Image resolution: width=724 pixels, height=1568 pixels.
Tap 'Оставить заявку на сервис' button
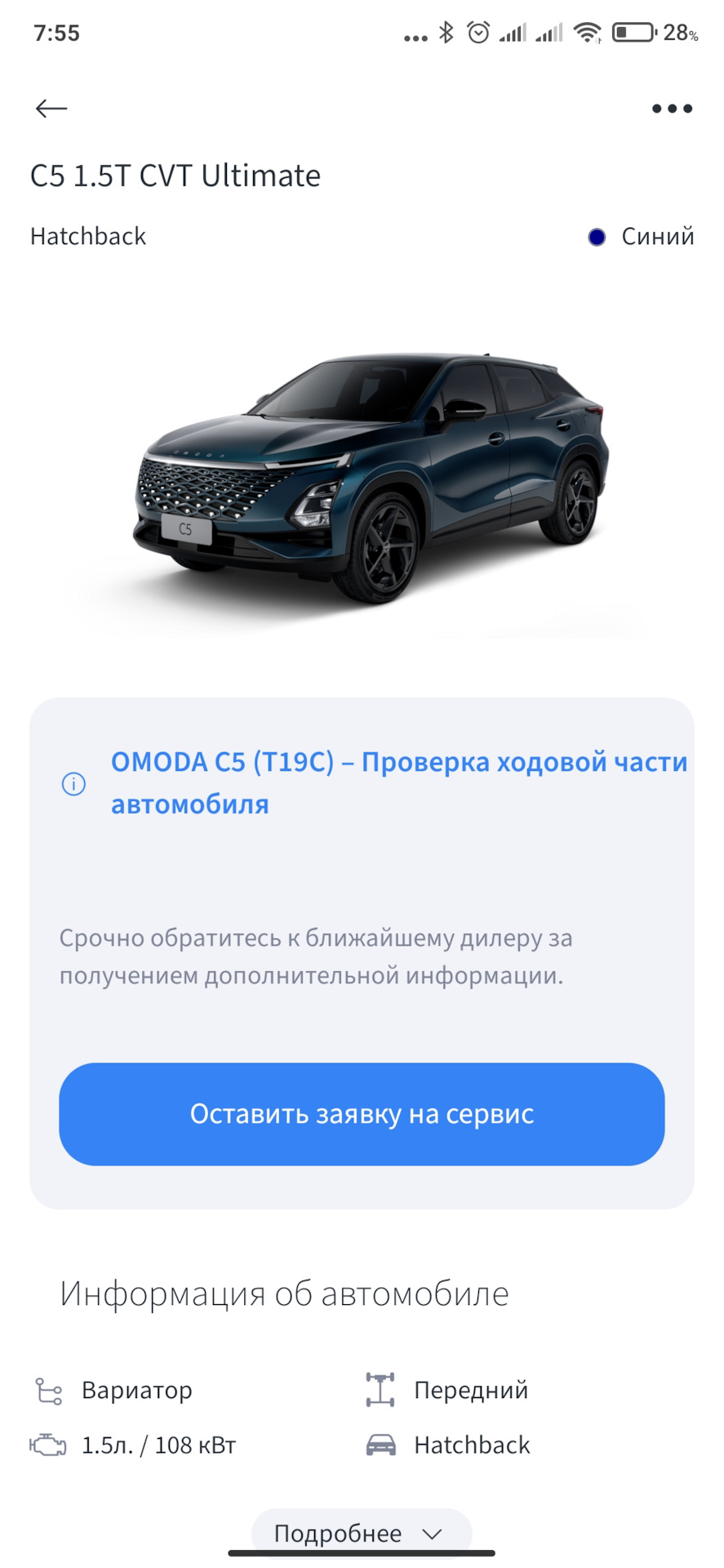pos(362,1114)
